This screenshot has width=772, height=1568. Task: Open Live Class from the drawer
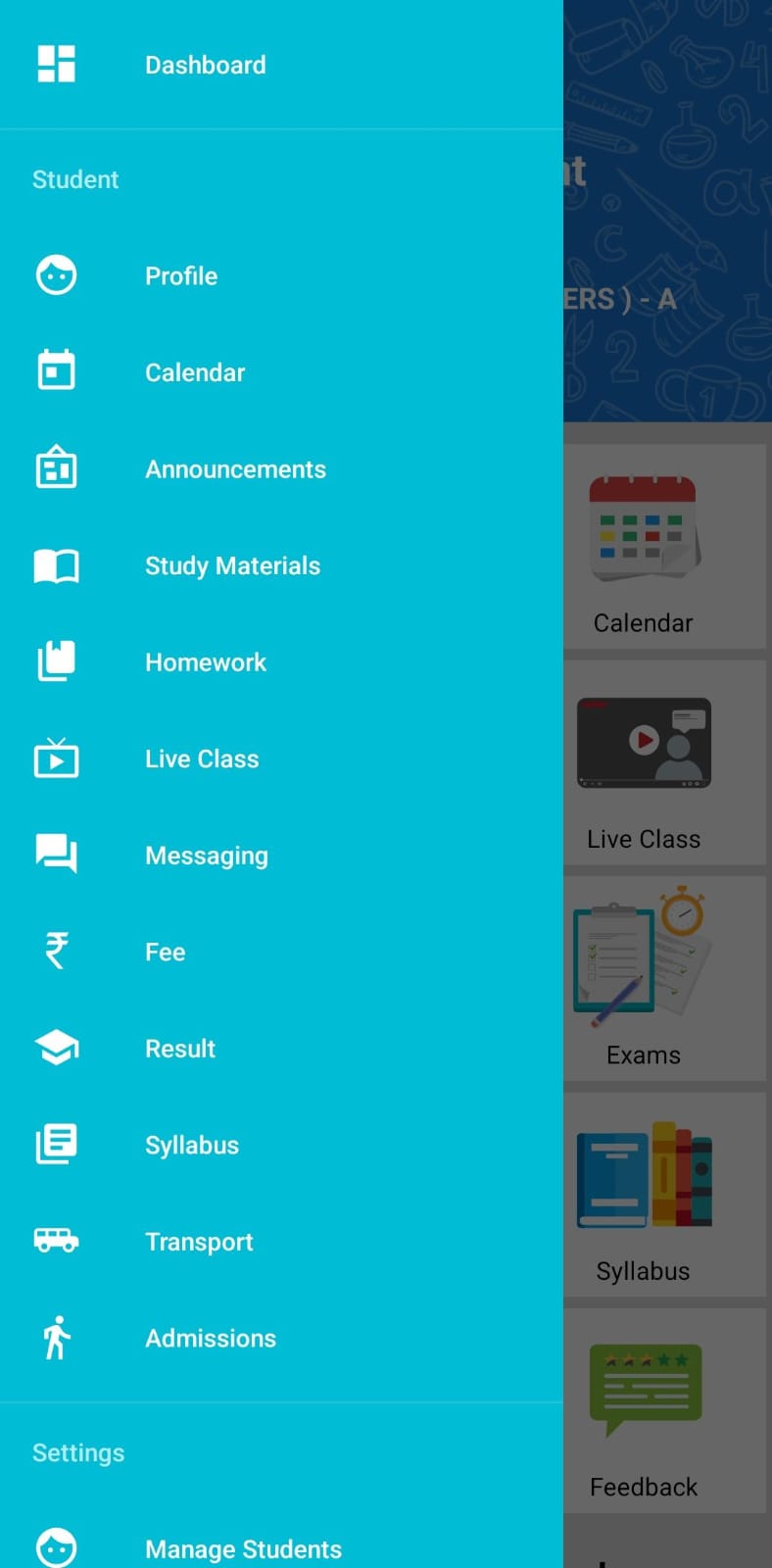click(x=202, y=759)
